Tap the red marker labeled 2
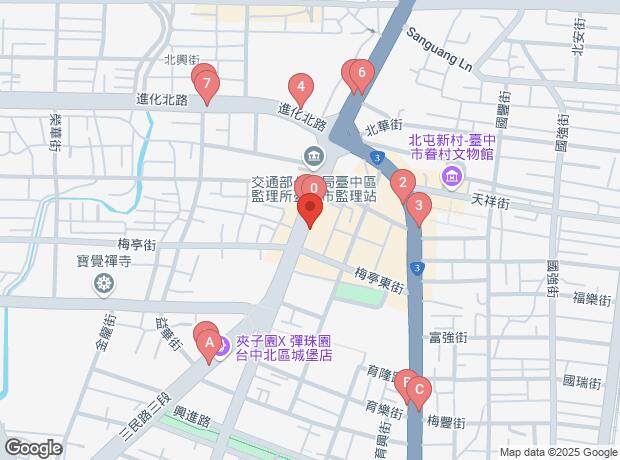The height and width of the screenshot is (460, 620). click(x=402, y=183)
